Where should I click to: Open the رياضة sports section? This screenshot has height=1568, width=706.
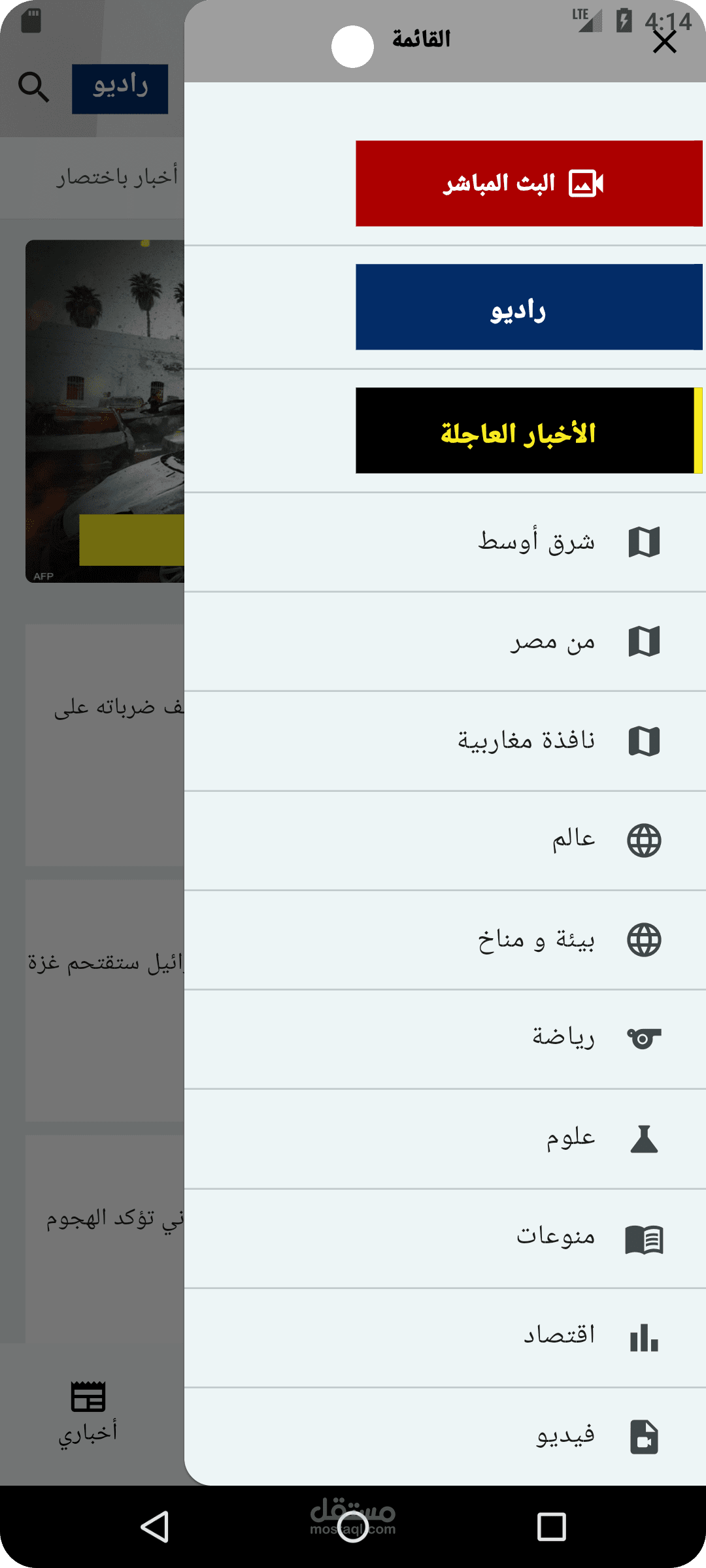pos(445,1039)
